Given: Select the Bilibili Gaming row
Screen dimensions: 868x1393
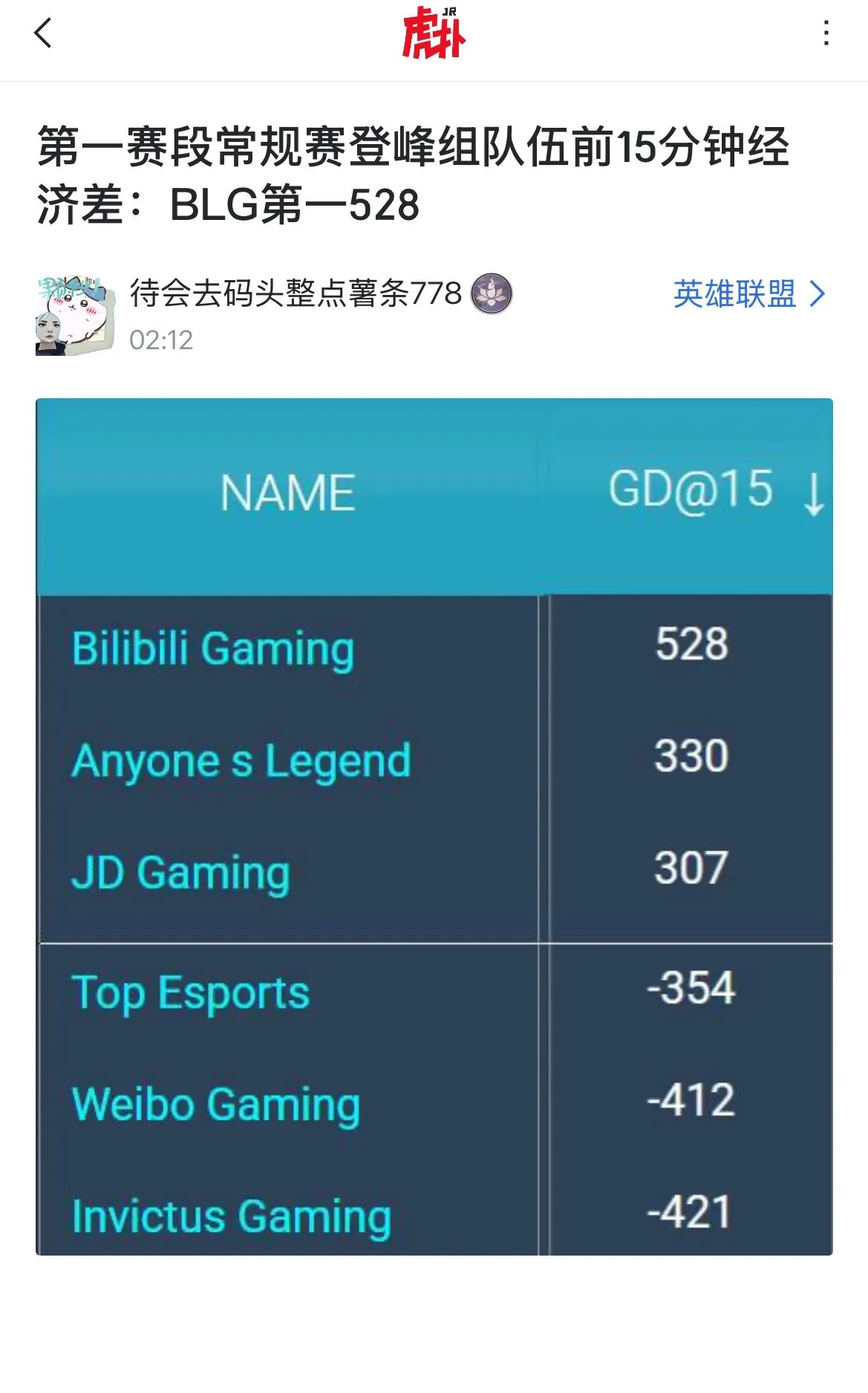Looking at the screenshot, I should point(212,648).
